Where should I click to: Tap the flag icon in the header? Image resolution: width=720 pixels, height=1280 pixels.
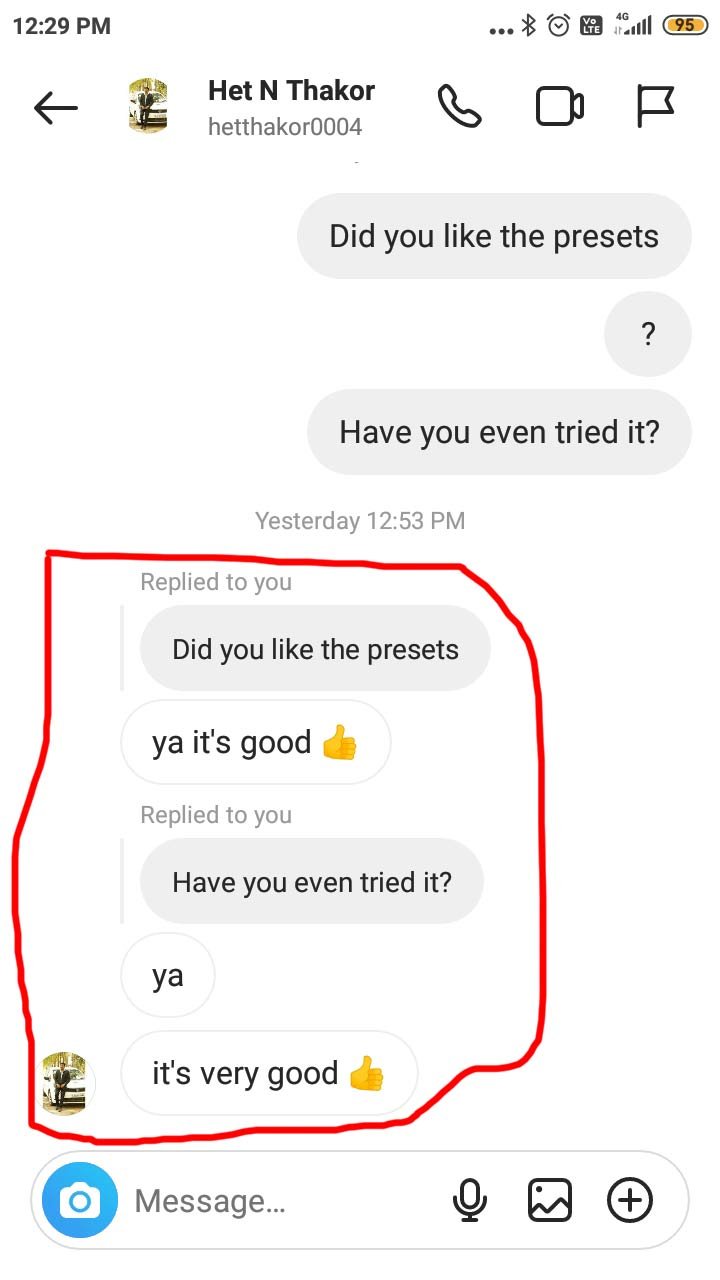point(655,107)
